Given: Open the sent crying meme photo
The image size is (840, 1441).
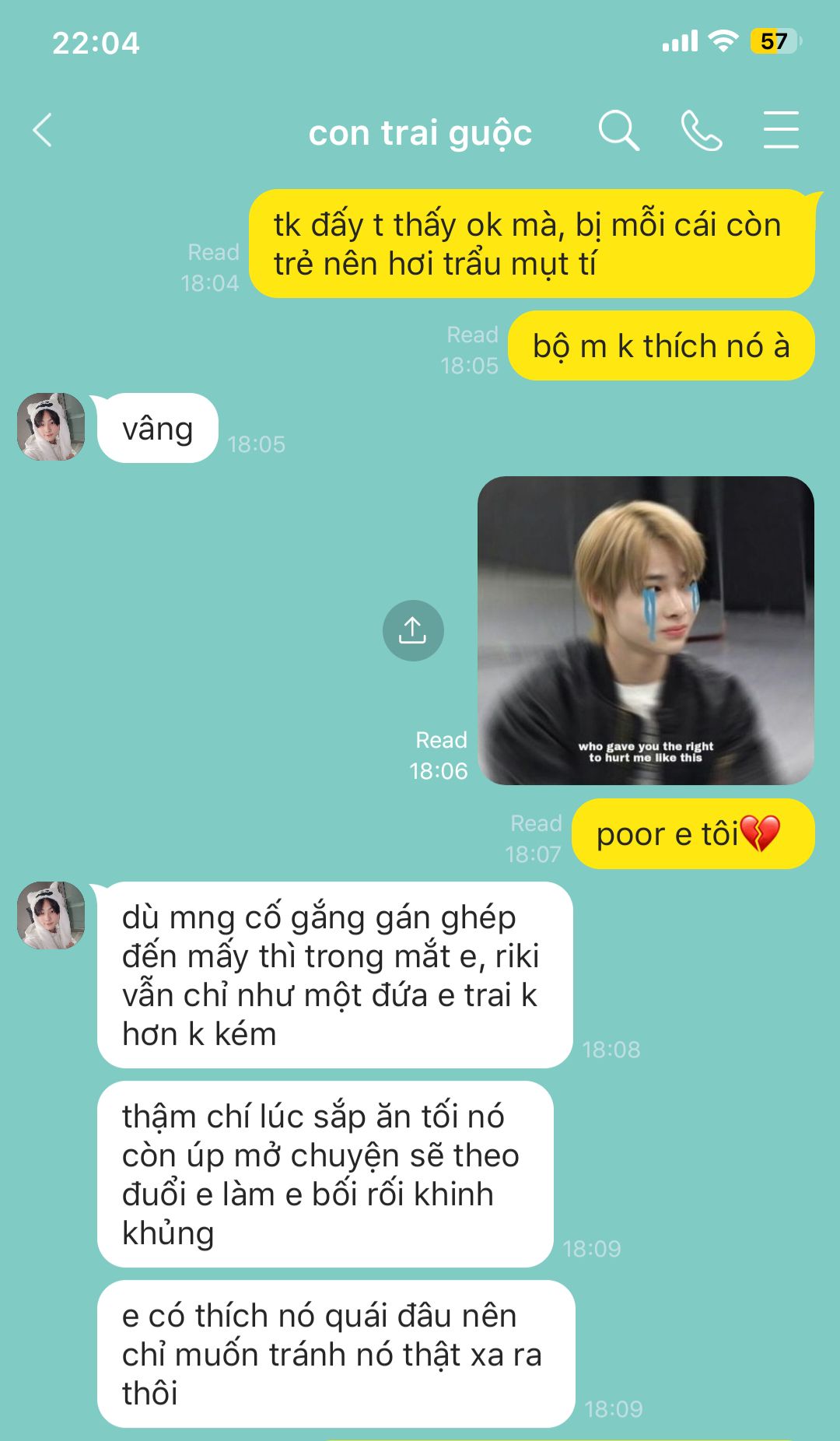Looking at the screenshot, I should pos(646,630).
